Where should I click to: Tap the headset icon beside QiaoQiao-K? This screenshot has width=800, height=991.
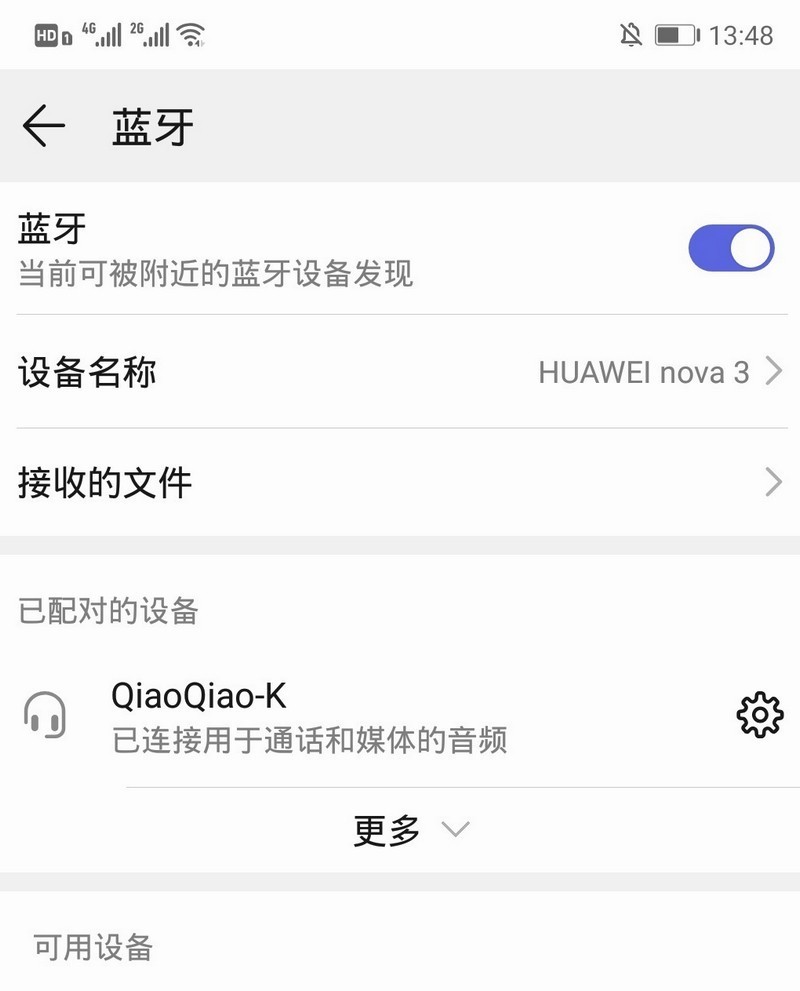44,714
